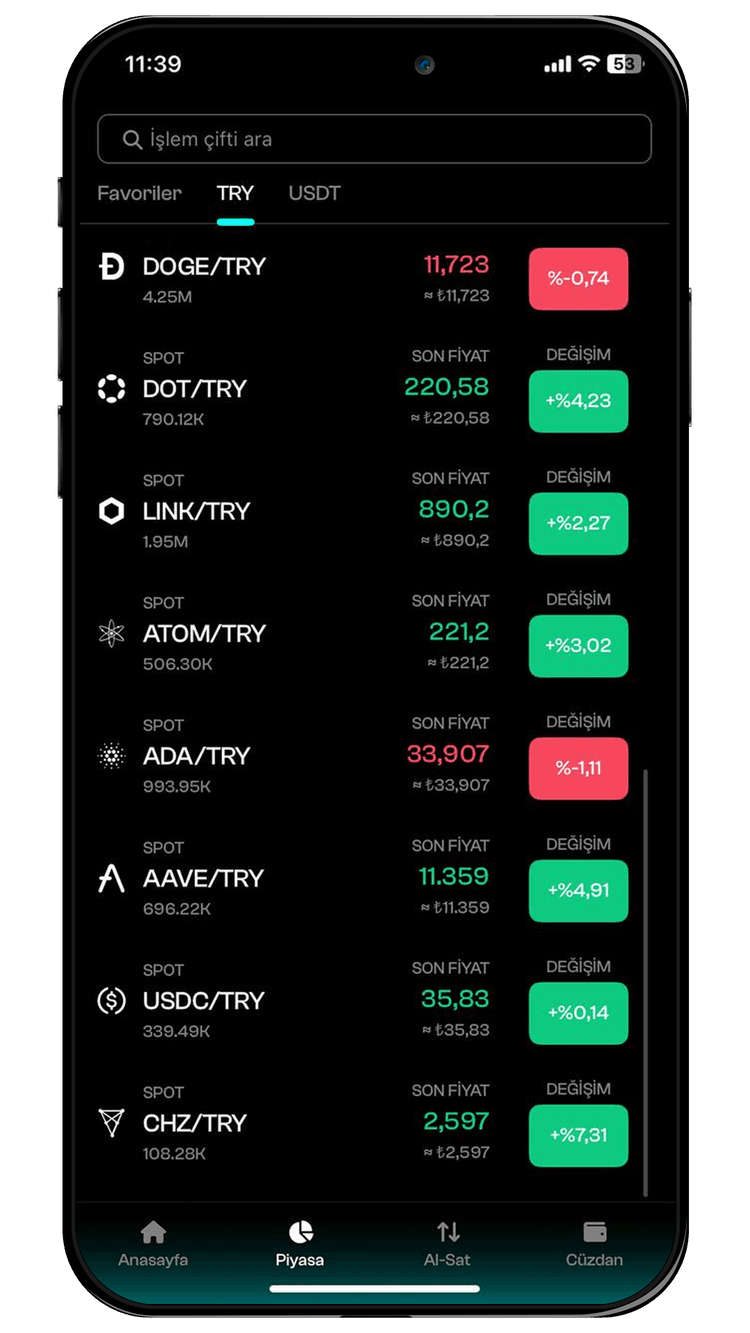
Task: Open the ATOM/TRY trading pair
Action: (204, 634)
